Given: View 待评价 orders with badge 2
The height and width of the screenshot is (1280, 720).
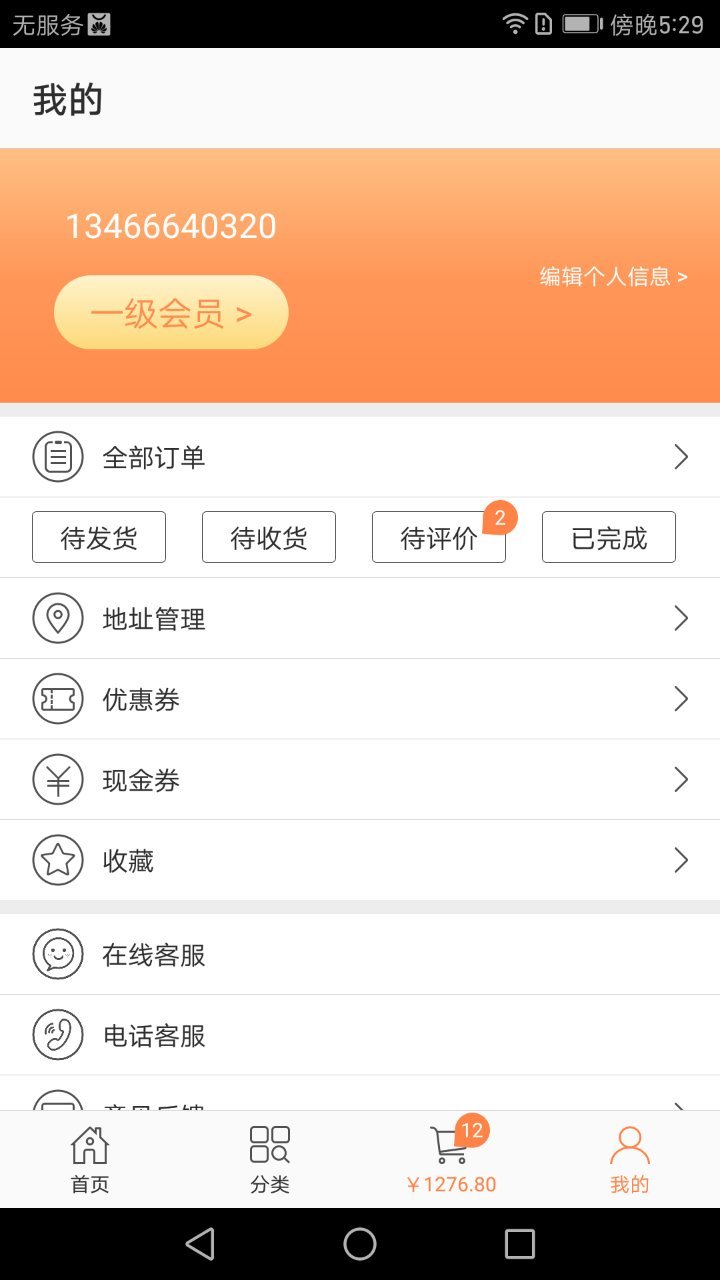Looking at the screenshot, I should coord(438,537).
